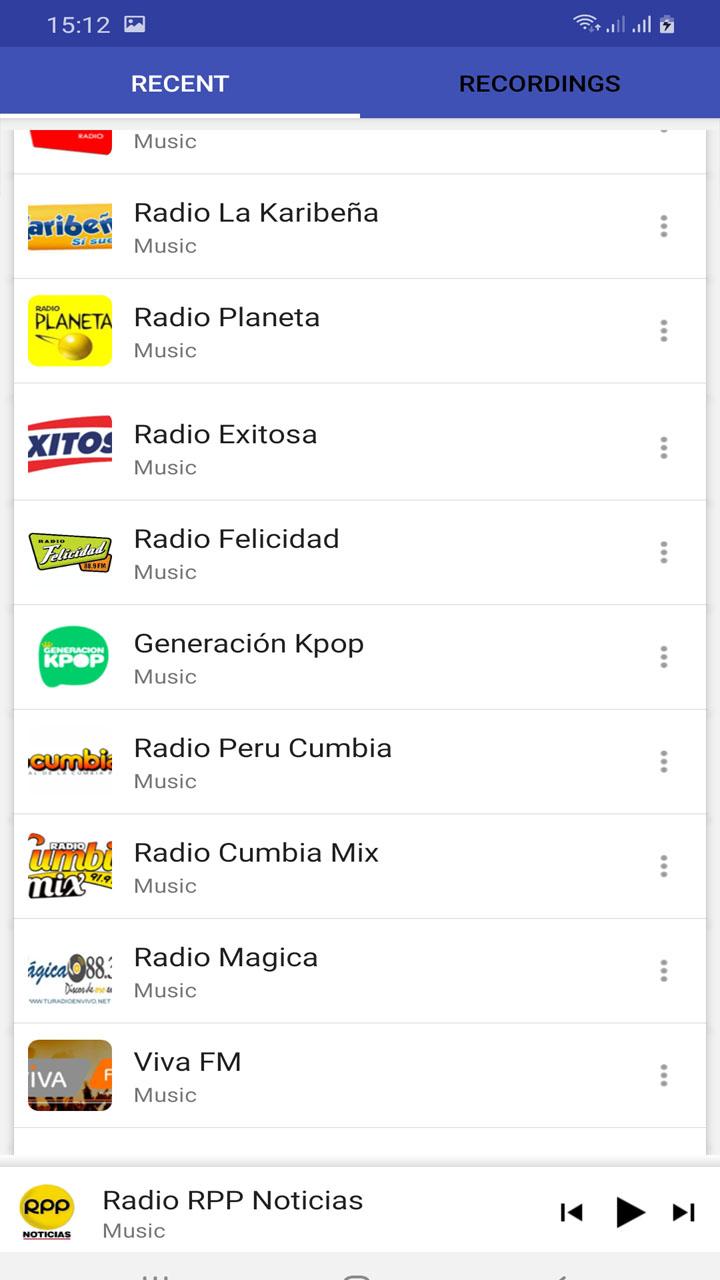Open Radio Peru Cumbia
Viewport: 720px width, 1280px height.
(x=360, y=762)
